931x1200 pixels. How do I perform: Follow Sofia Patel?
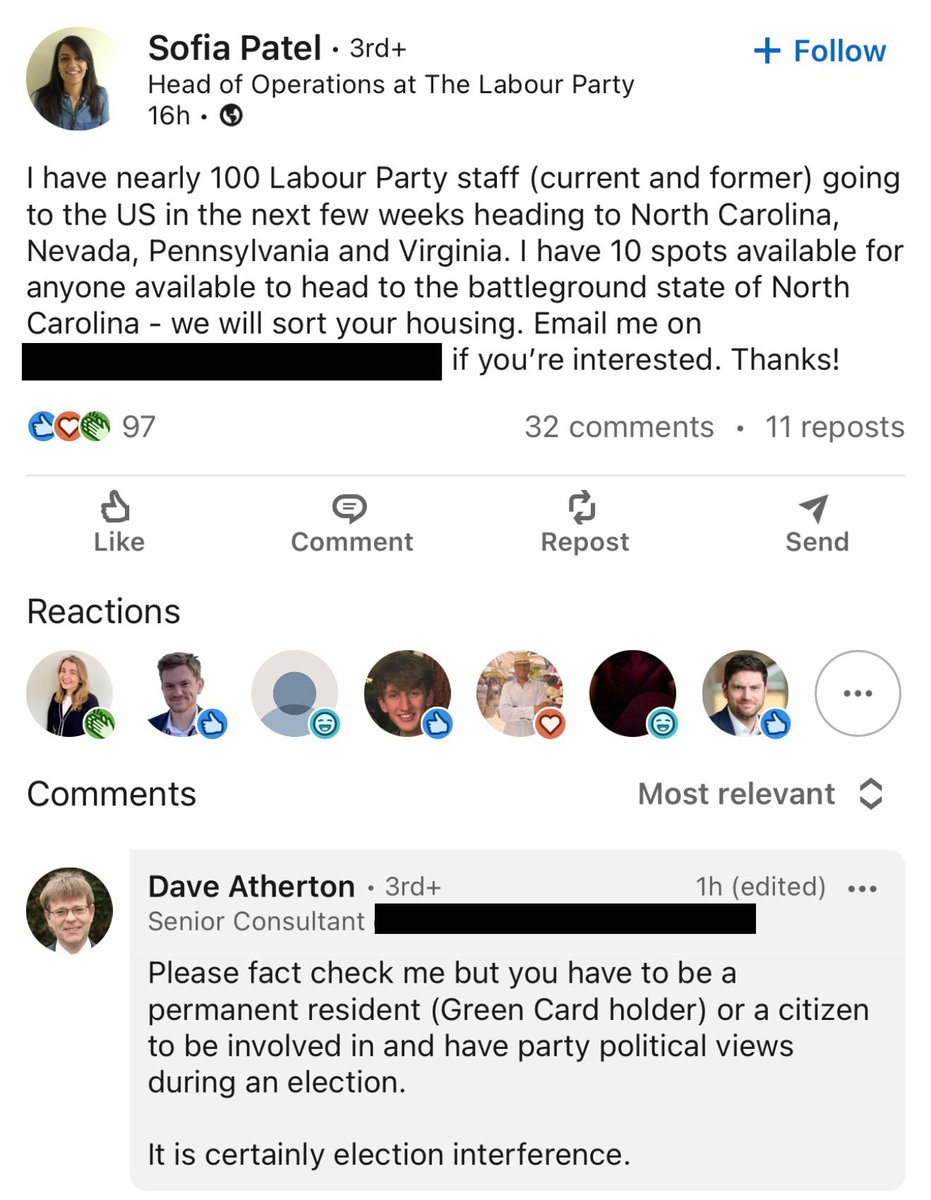[x=819, y=51]
